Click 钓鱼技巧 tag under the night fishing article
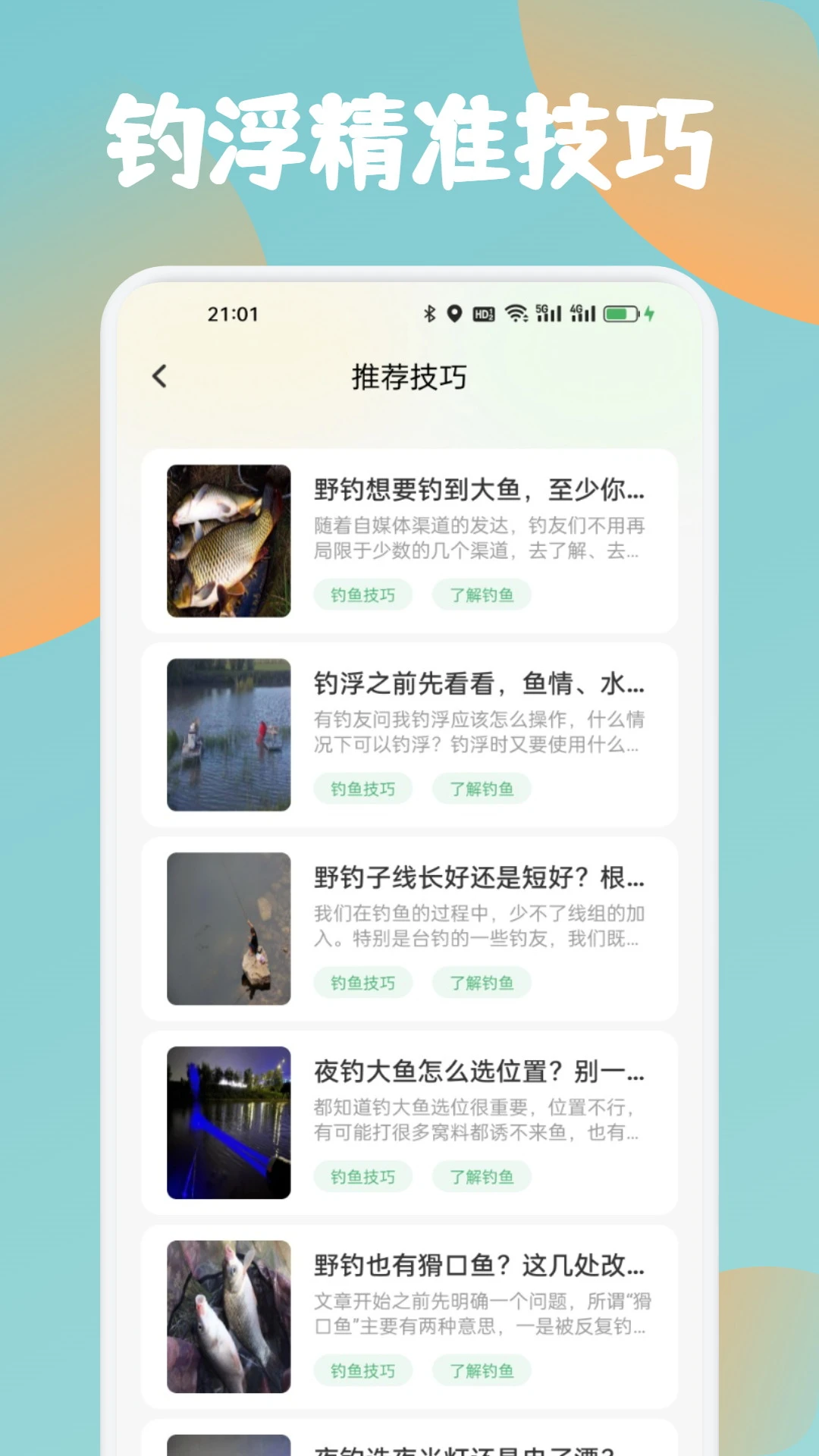This screenshot has height=1456, width=819. click(362, 1176)
